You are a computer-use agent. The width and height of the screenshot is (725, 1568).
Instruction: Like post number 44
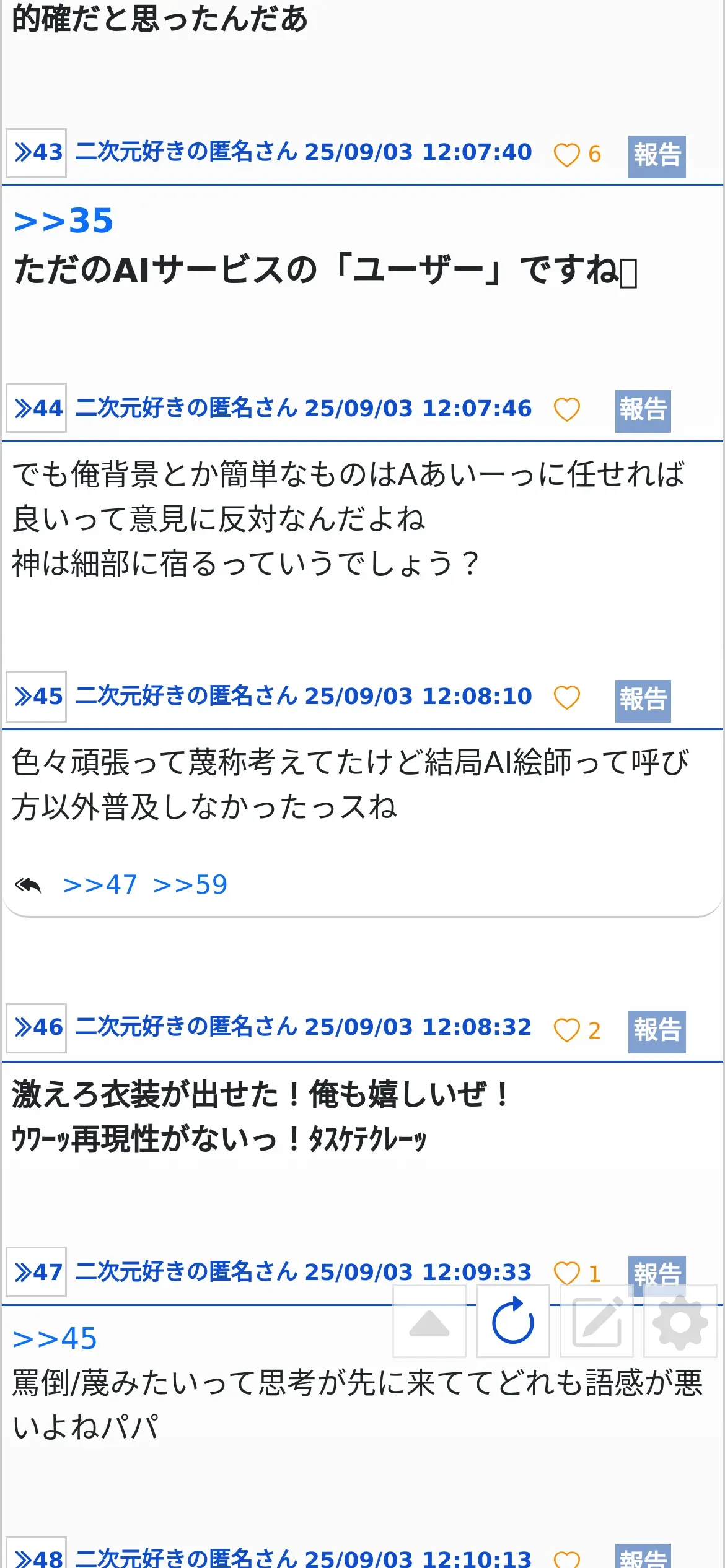[x=566, y=410]
